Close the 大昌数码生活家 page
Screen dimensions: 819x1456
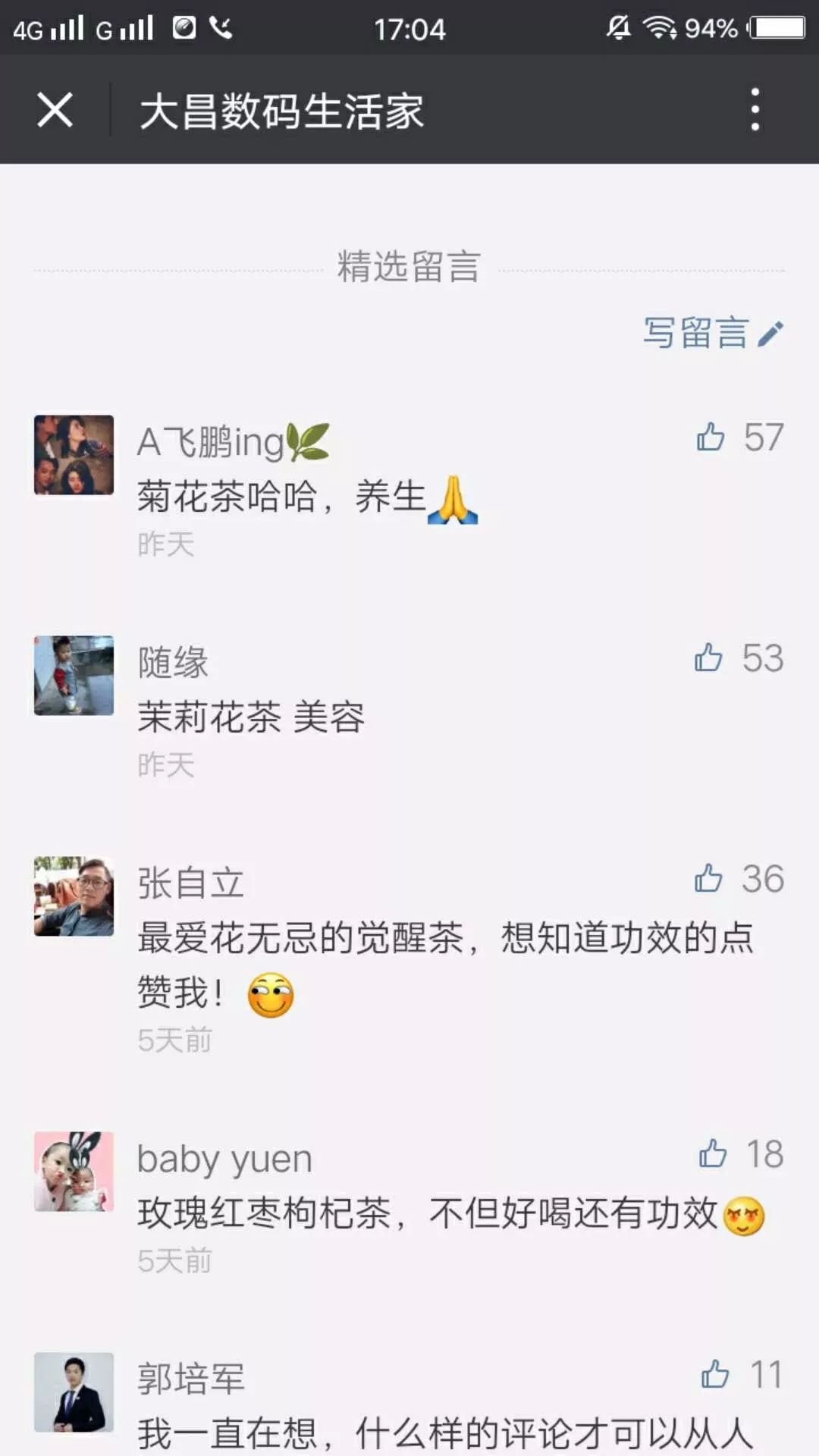(55, 111)
